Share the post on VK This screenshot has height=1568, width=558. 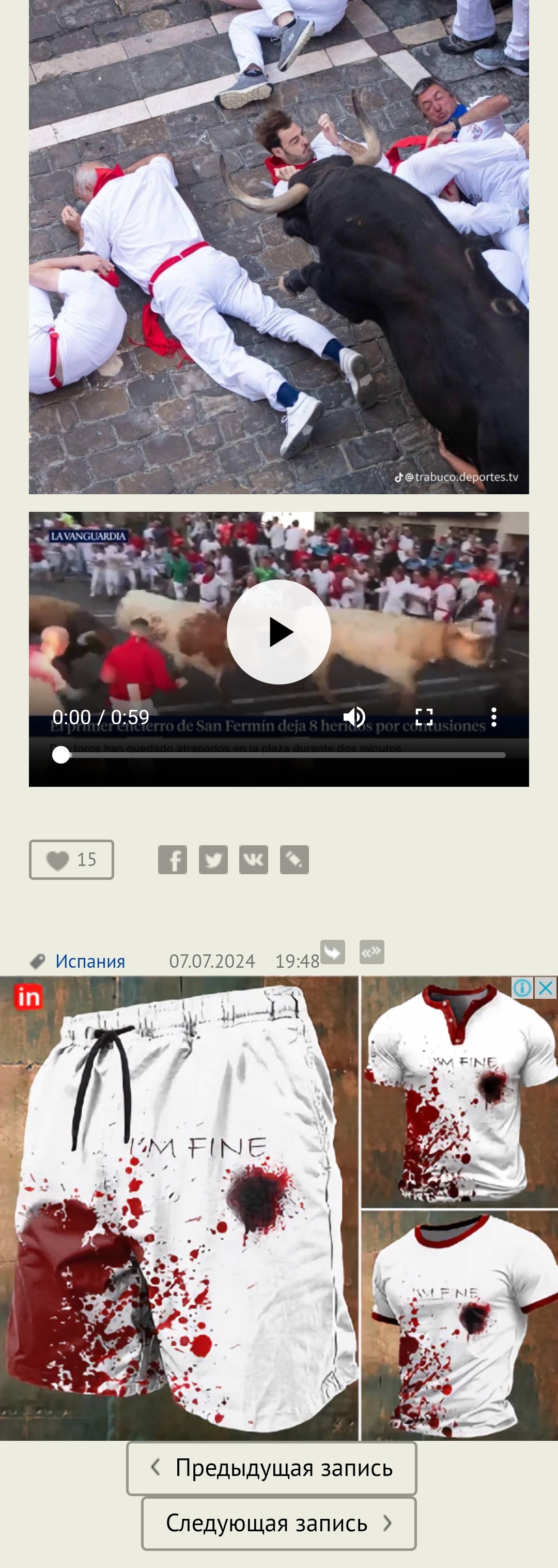click(253, 859)
